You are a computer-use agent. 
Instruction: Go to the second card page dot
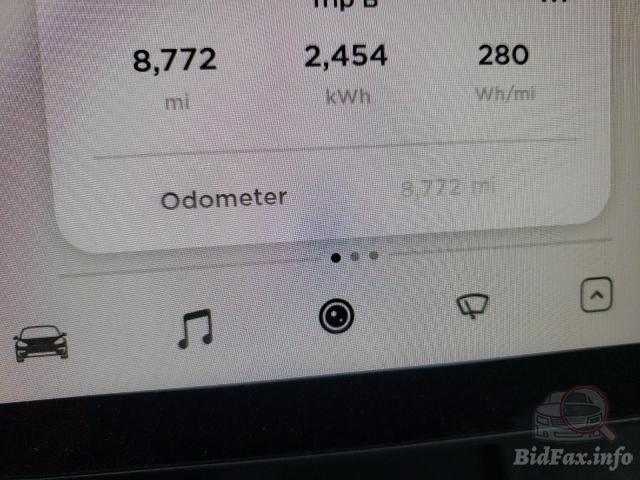click(x=355, y=256)
